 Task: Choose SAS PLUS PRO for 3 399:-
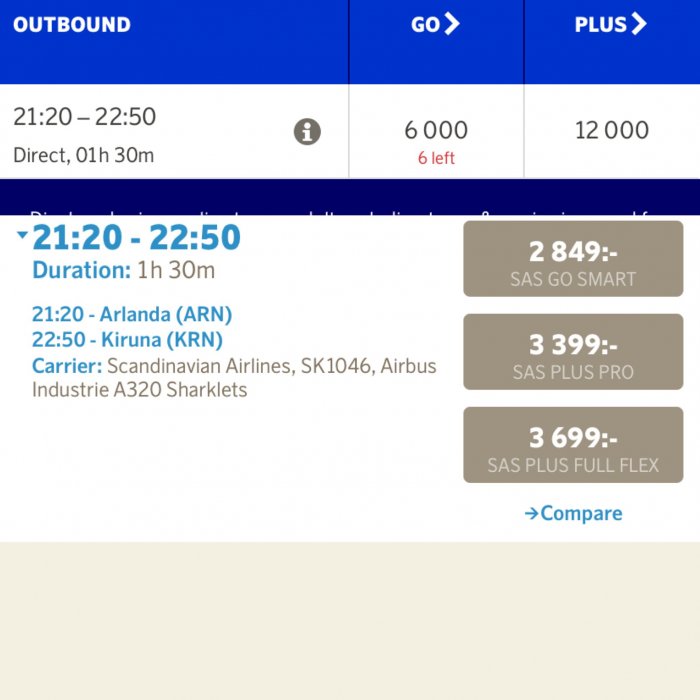click(573, 352)
